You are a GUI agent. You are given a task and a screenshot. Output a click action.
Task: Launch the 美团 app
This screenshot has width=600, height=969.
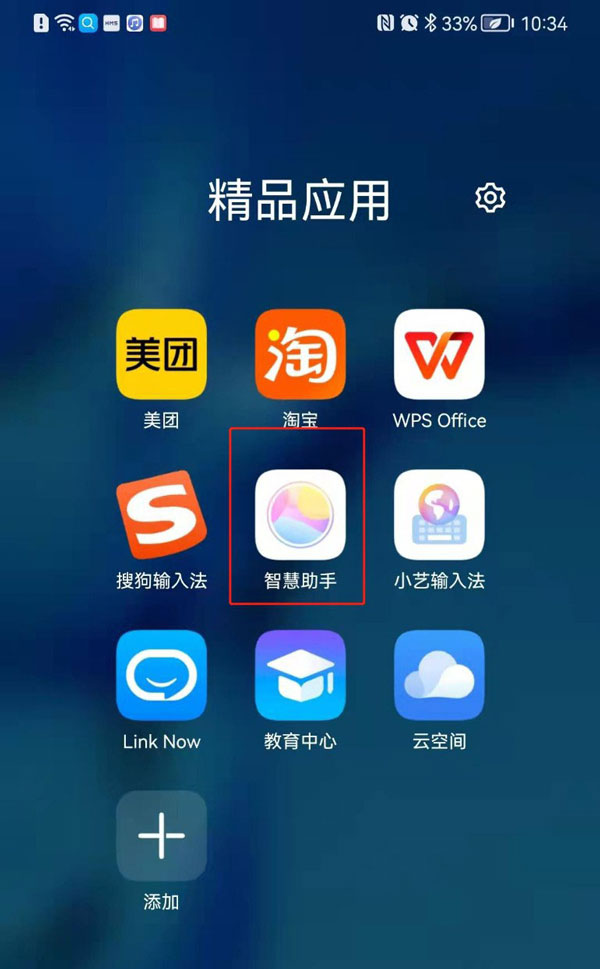(x=161, y=355)
